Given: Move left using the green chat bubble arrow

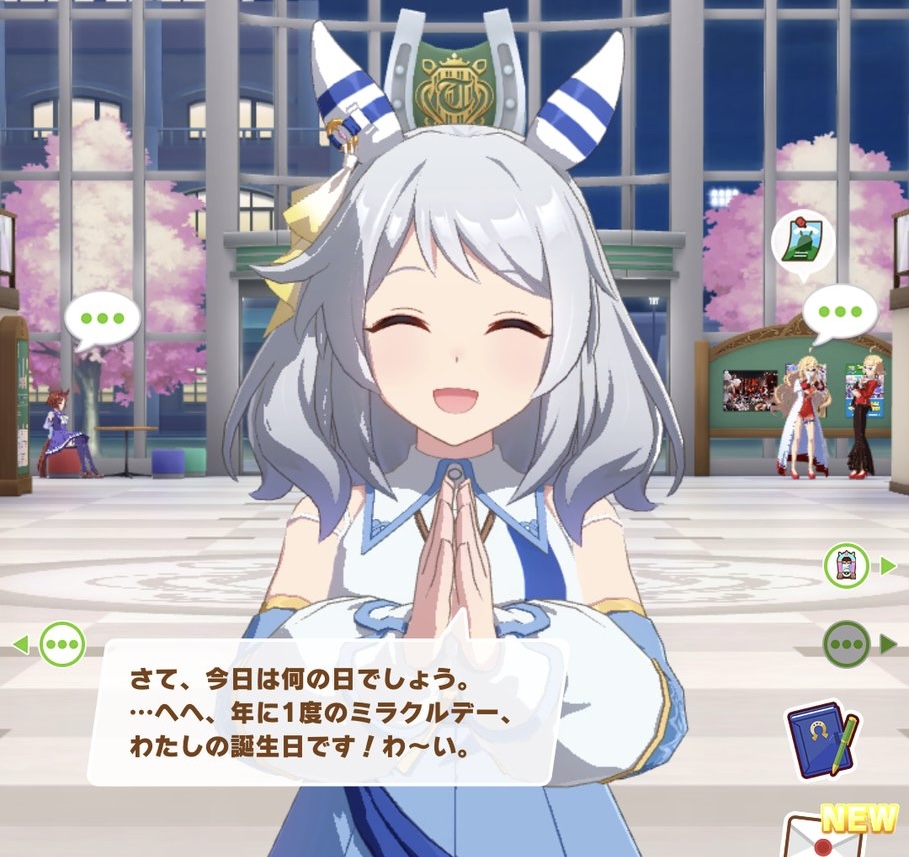Looking at the screenshot, I should tap(61, 644).
